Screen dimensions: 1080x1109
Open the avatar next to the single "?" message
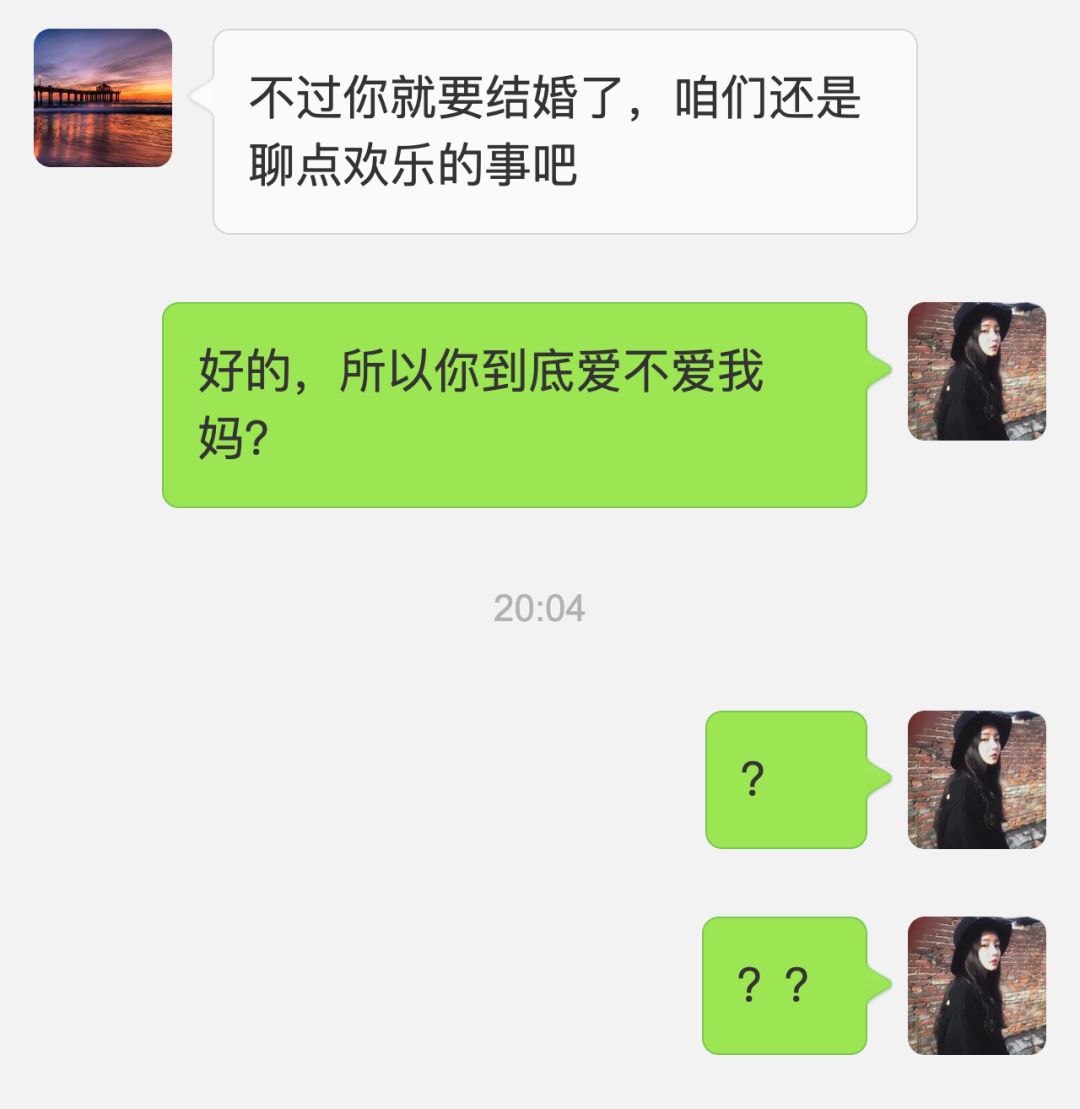(976, 780)
